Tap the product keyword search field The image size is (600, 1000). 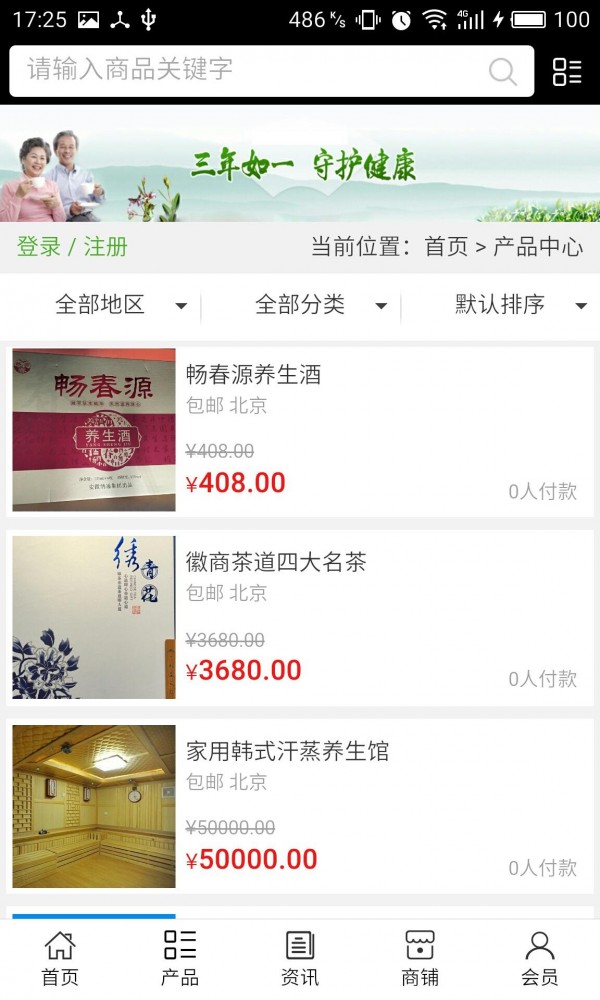click(250, 70)
